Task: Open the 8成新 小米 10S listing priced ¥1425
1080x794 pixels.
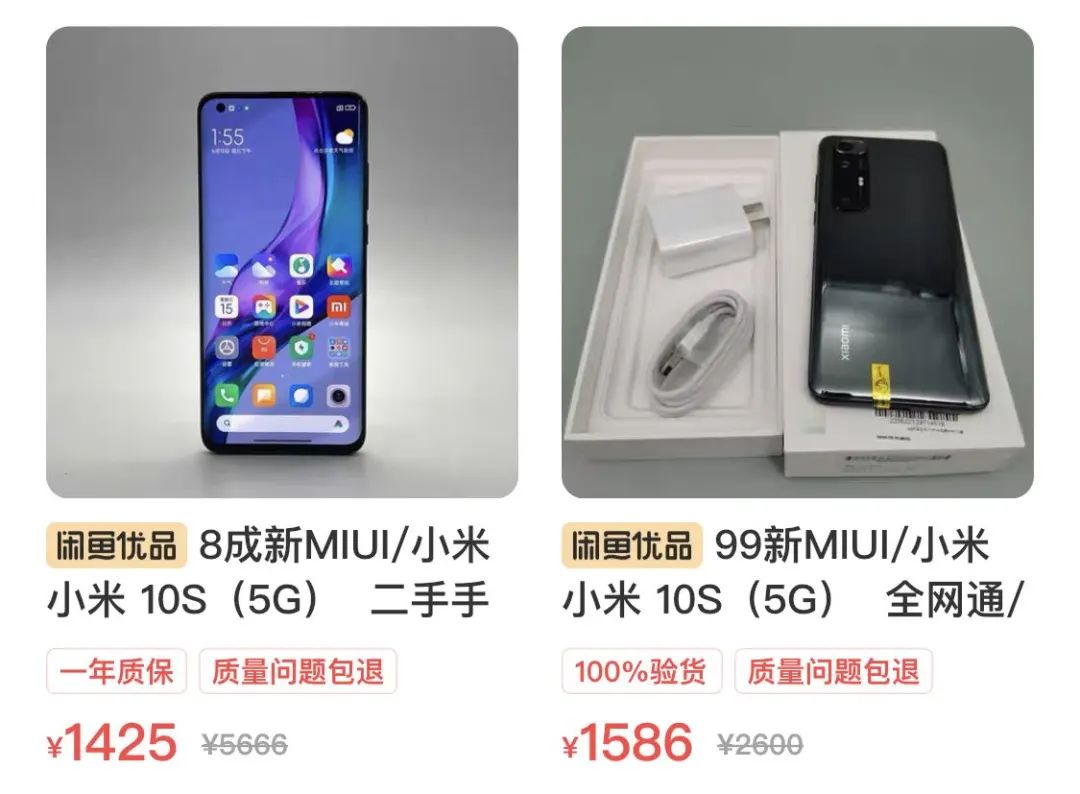Action: click(282, 263)
